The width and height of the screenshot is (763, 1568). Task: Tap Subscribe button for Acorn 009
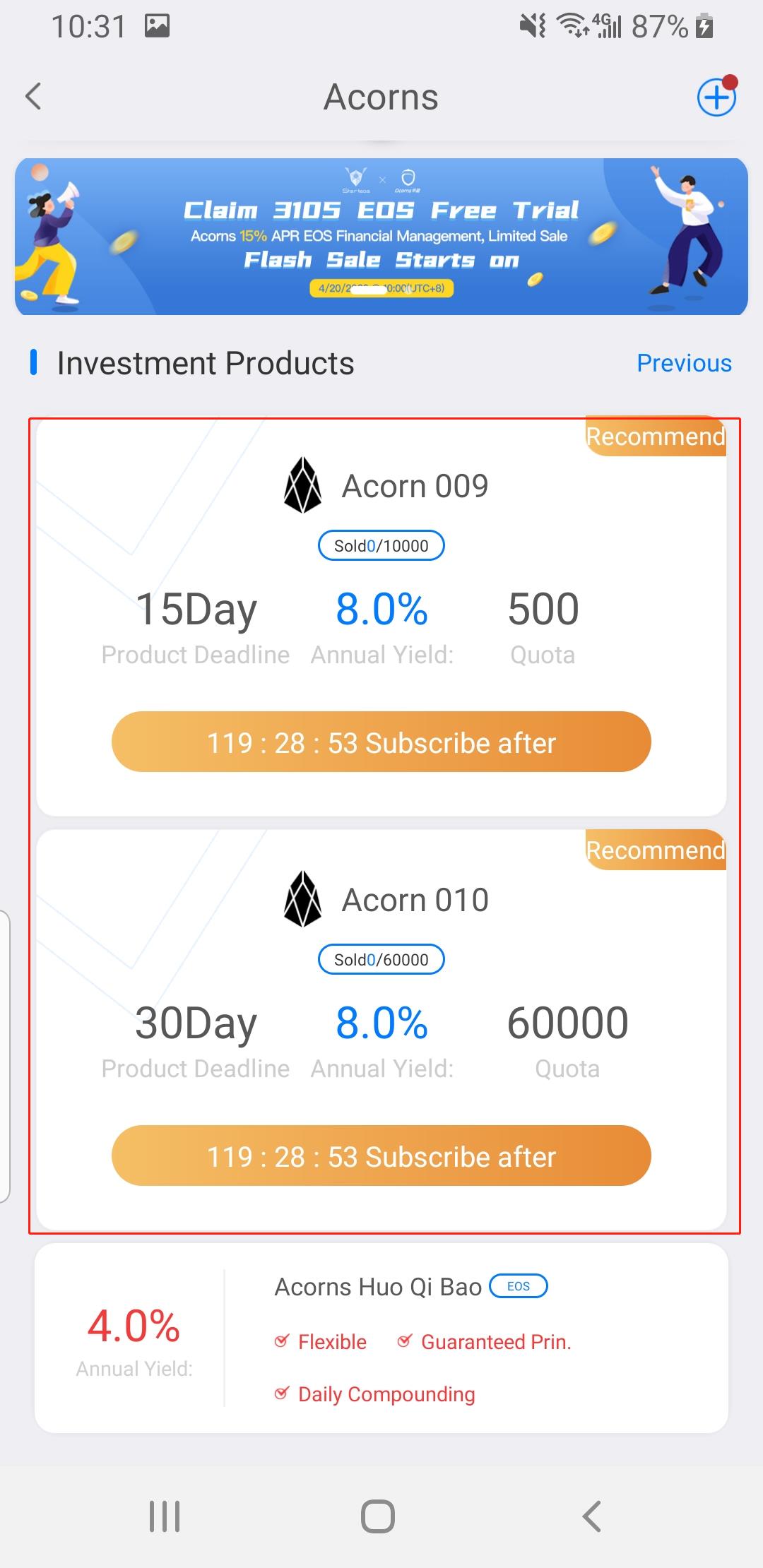click(x=381, y=742)
